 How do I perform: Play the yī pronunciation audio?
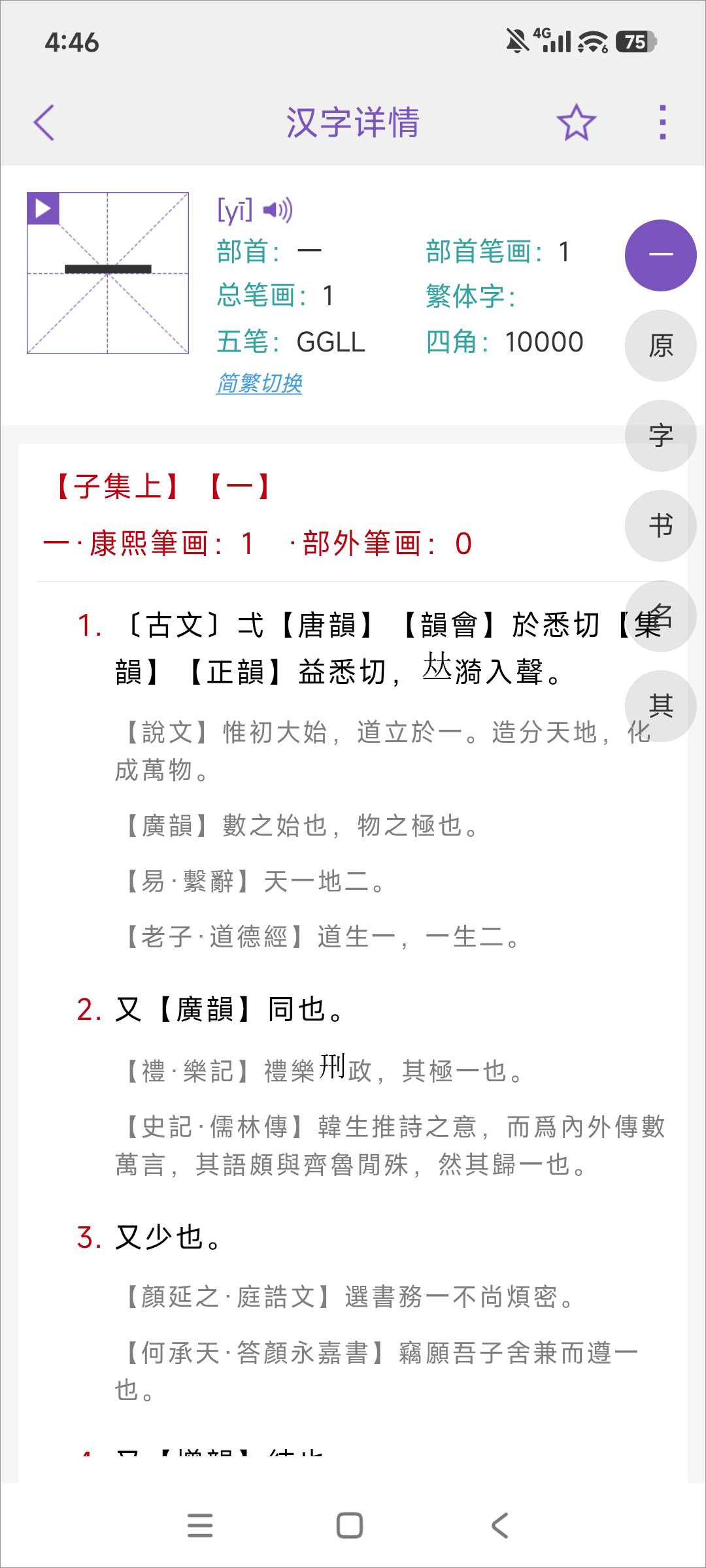pos(278,210)
